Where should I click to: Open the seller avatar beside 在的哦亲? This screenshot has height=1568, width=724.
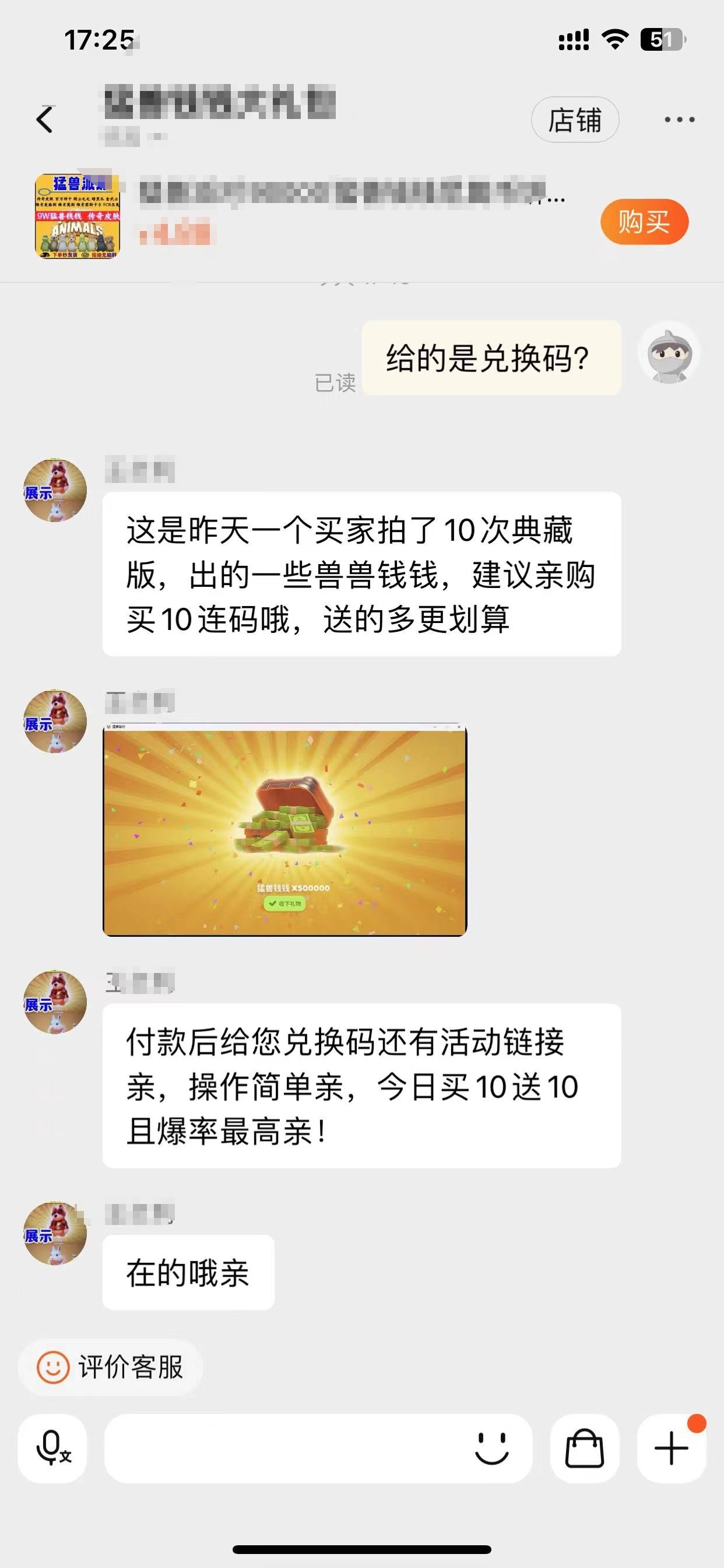(x=55, y=1233)
